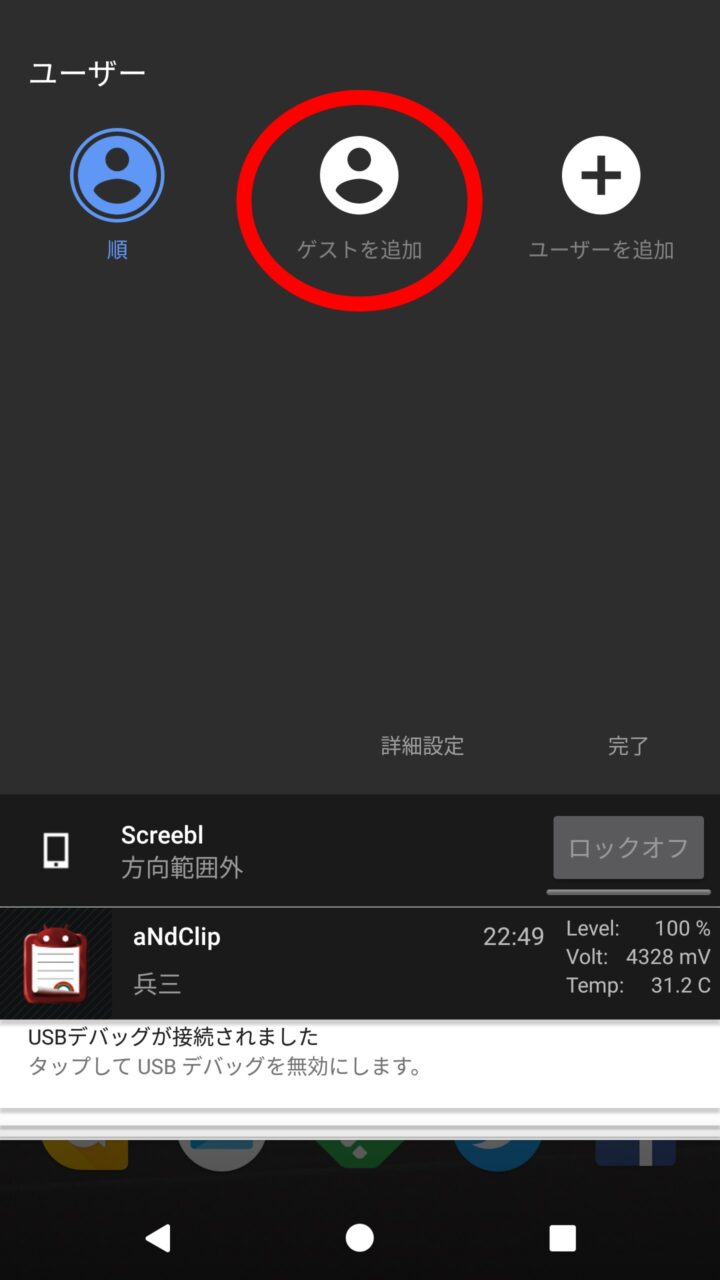Open the aNdClip notification
Screen dimensions: 720x1280
coord(300,962)
